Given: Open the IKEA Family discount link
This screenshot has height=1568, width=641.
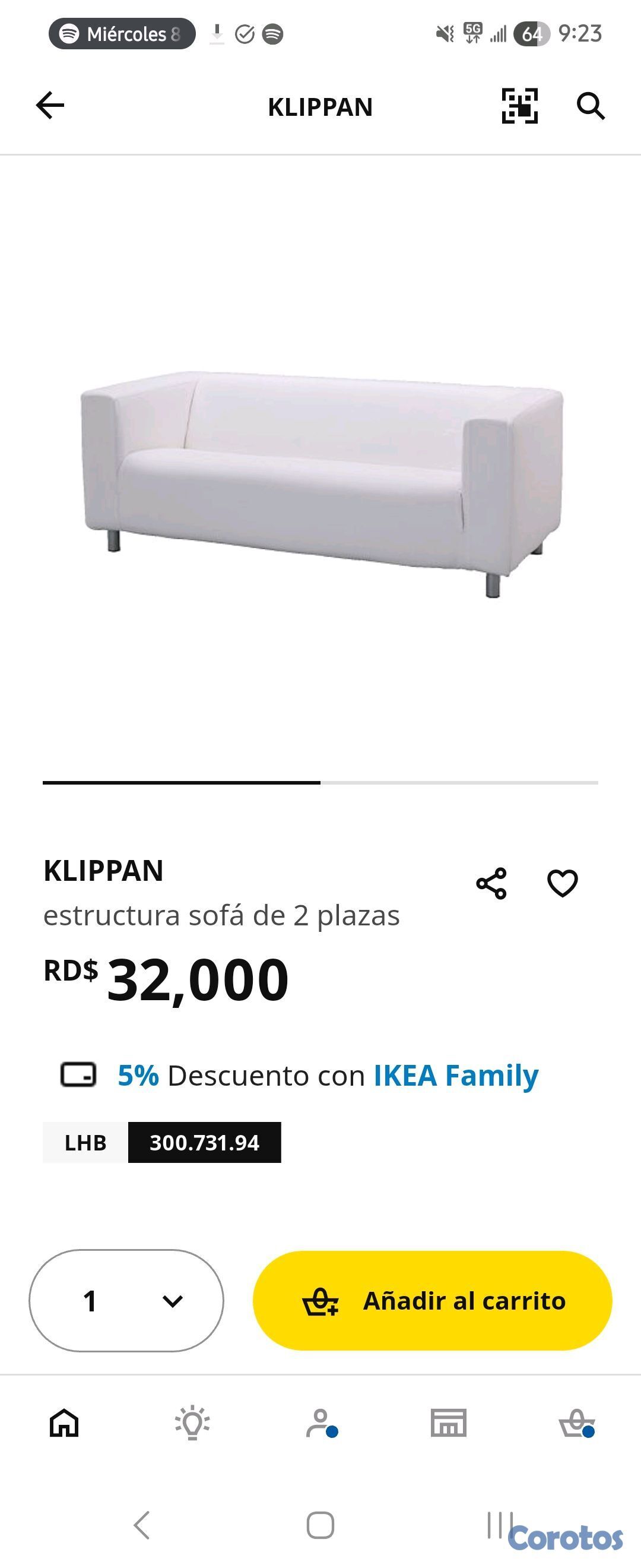Looking at the screenshot, I should [455, 1076].
